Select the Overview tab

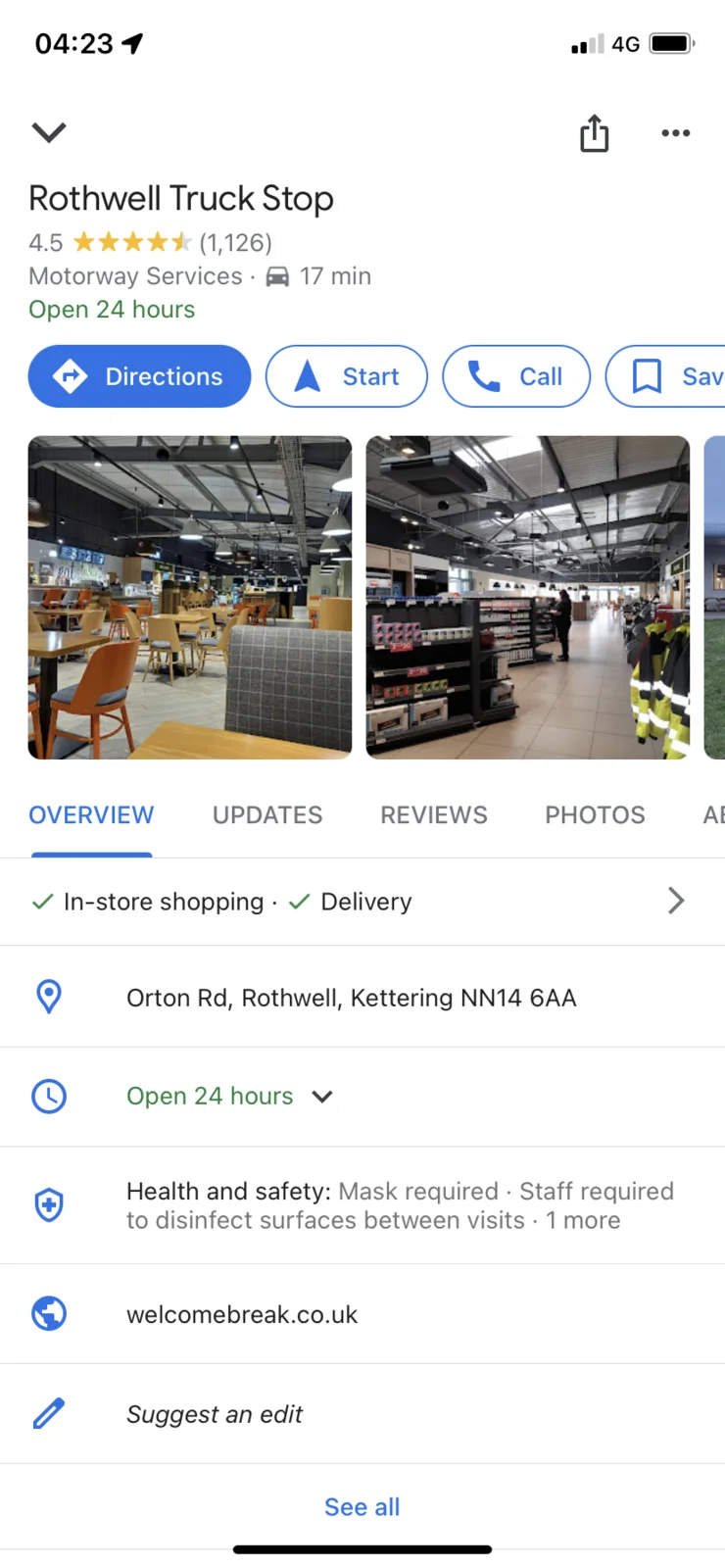(91, 815)
